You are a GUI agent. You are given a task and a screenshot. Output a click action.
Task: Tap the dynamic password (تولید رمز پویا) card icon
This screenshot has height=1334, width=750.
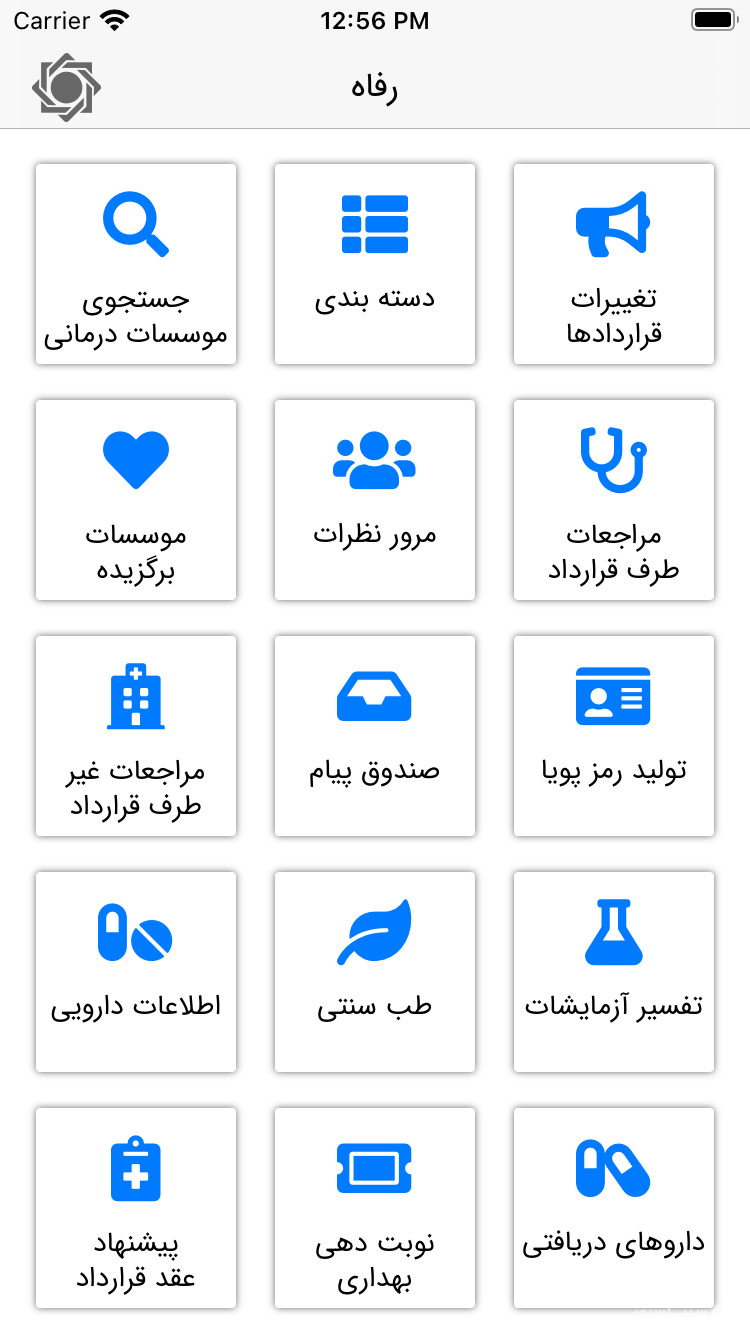tap(613, 695)
